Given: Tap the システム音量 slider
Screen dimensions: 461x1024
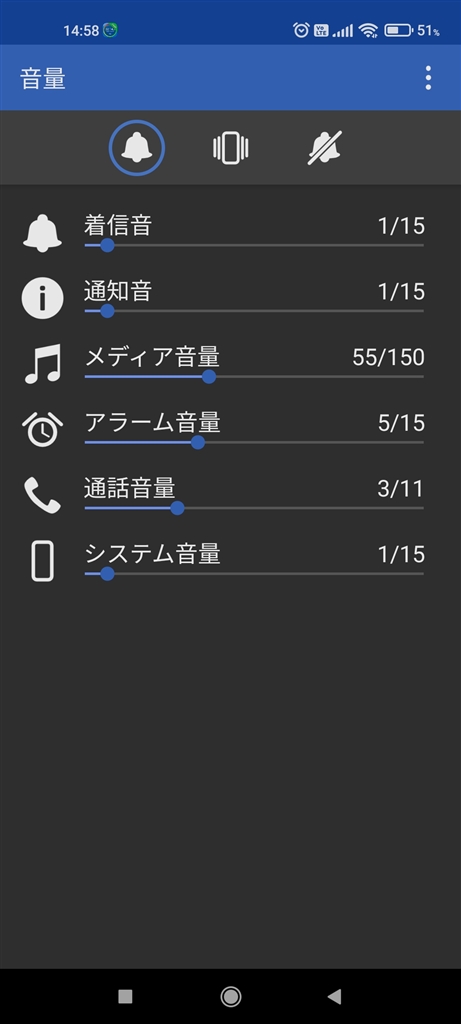Looking at the screenshot, I should click(x=254, y=573).
